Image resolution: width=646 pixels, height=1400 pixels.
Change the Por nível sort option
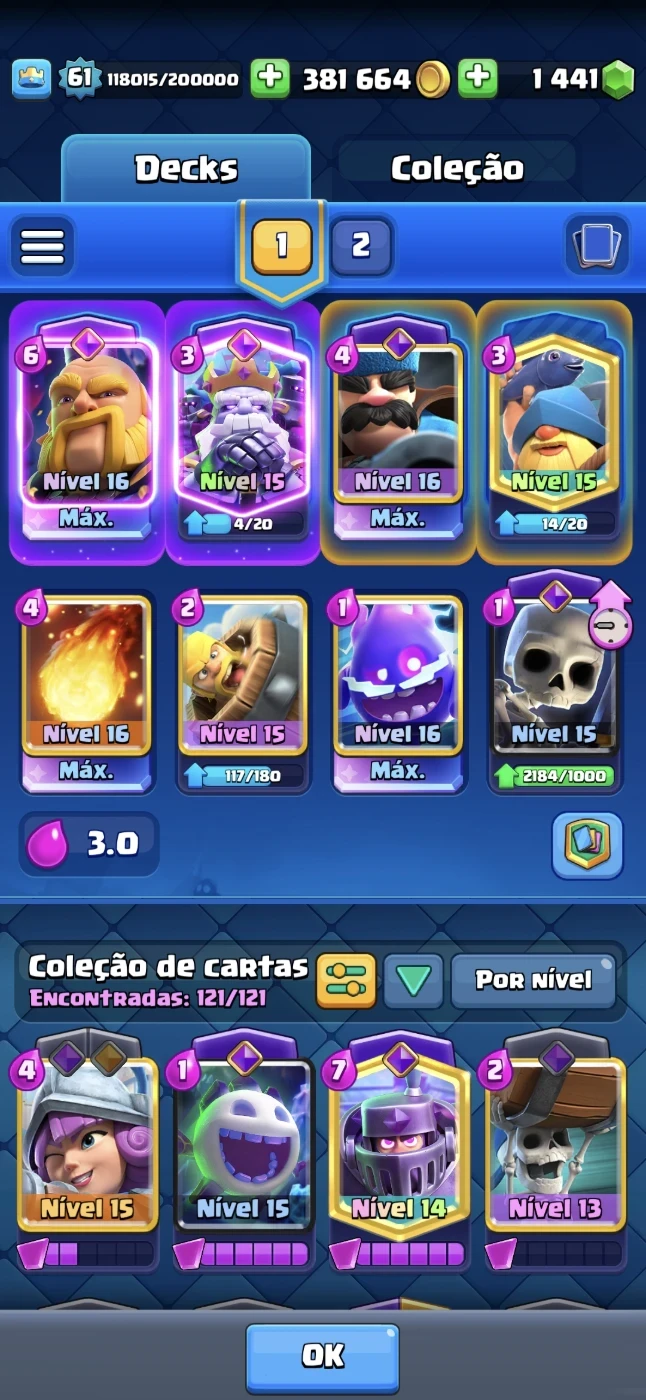pyautogui.click(x=532, y=981)
